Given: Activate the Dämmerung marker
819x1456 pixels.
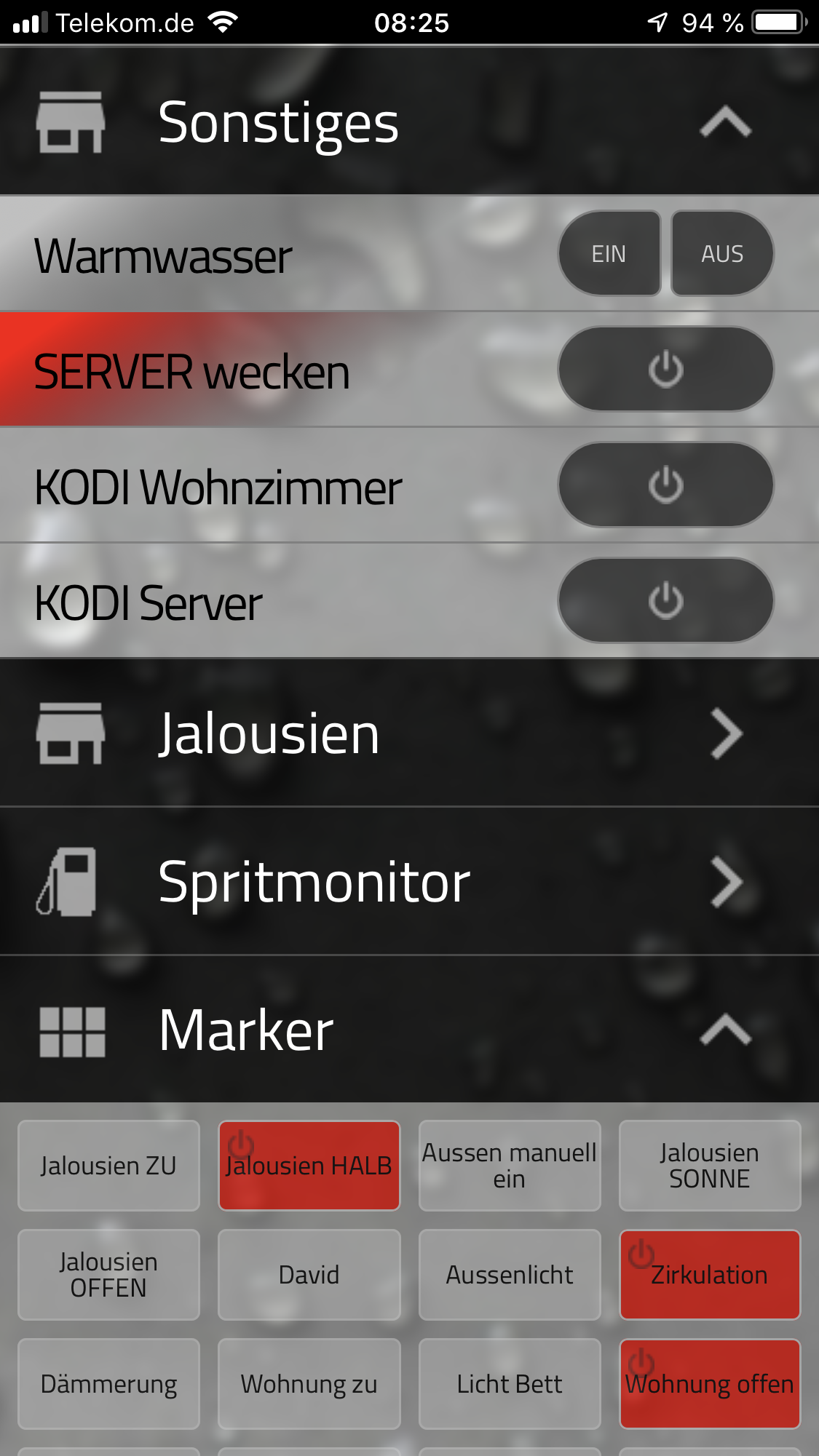Looking at the screenshot, I should (108, 1384).
